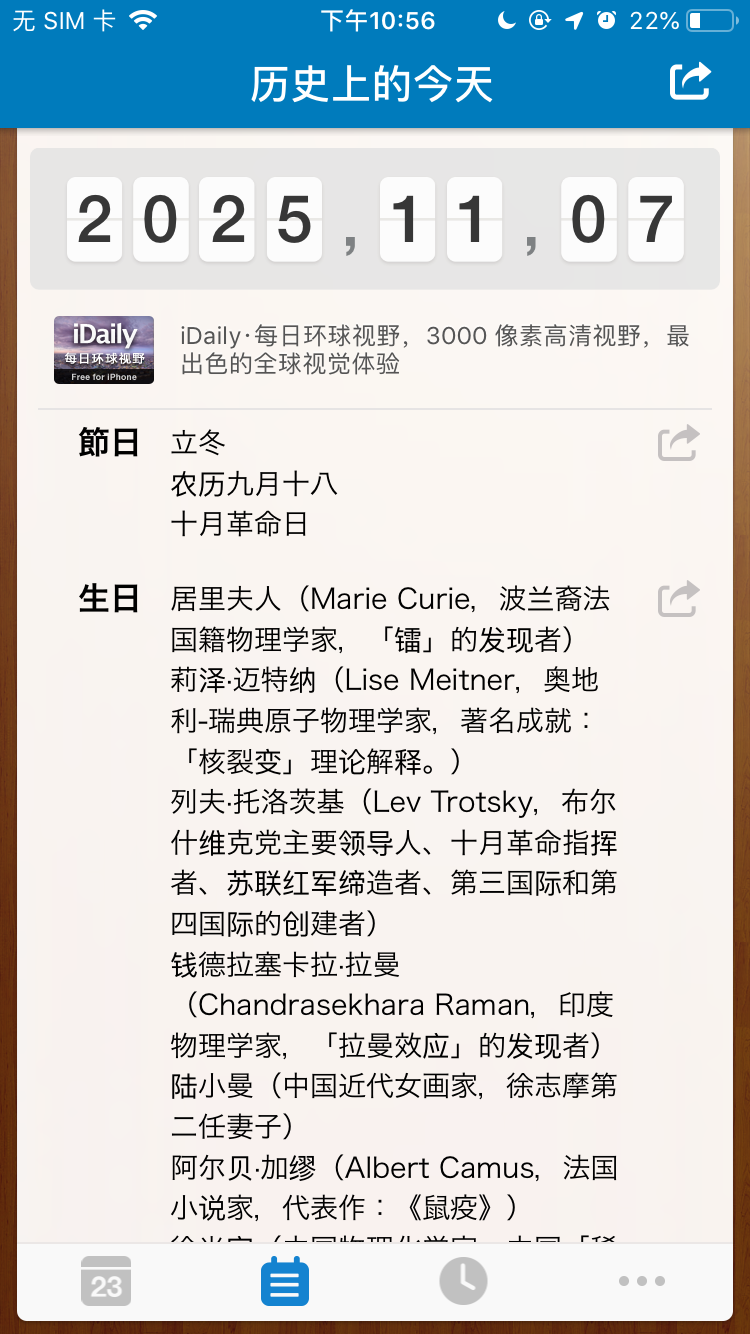The image size is (750, 1334).
Task: Share today's history page from the header
Action: [690, 82]
